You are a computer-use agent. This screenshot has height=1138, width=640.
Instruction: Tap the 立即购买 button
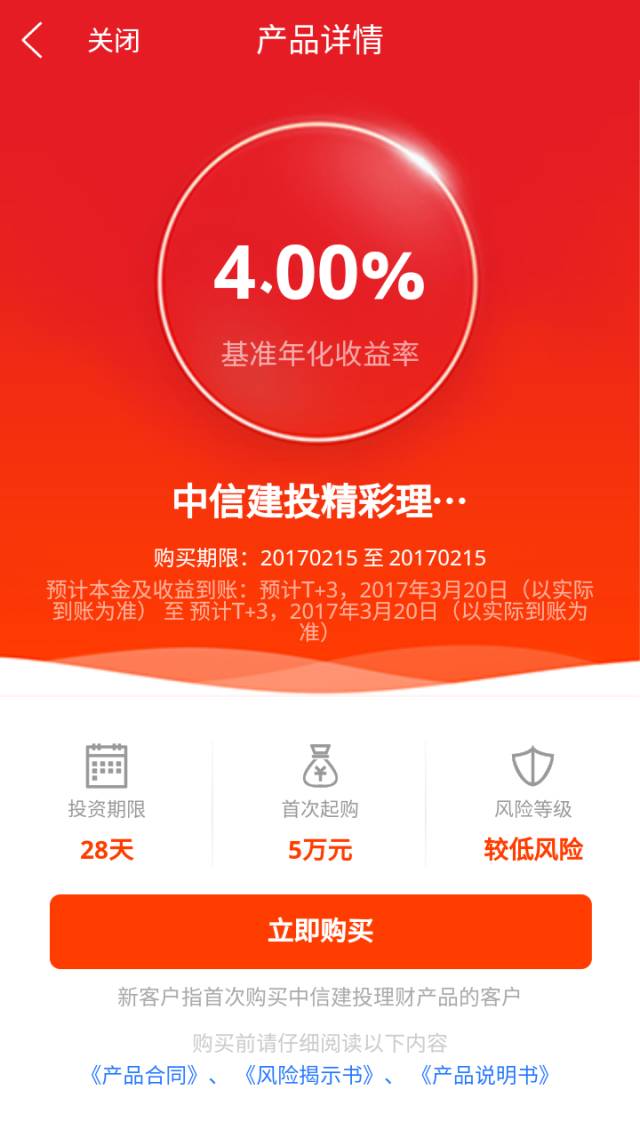(x=321, y=931)
